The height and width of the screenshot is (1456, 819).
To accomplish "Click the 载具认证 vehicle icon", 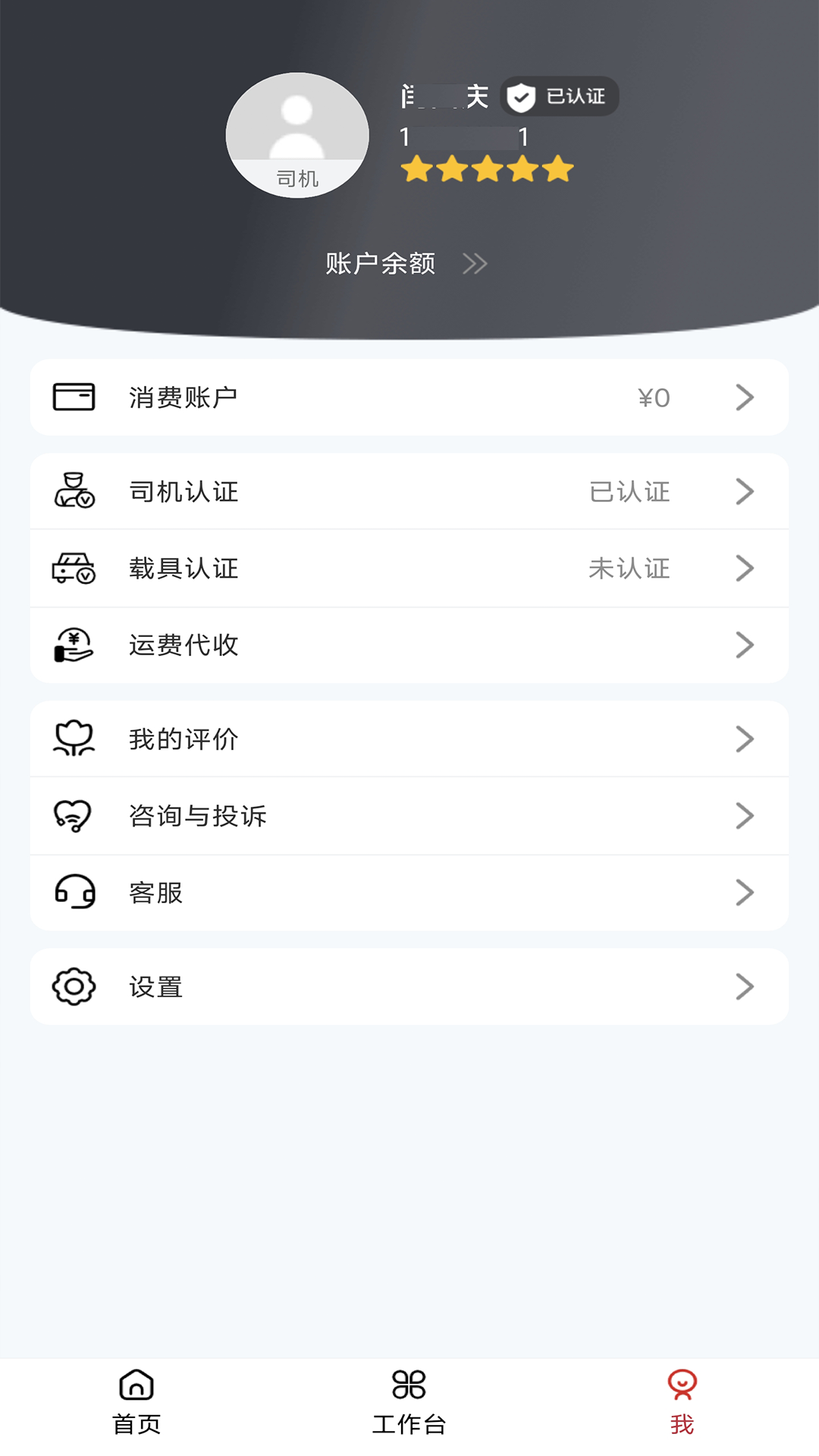I will [x=73, y=568].
